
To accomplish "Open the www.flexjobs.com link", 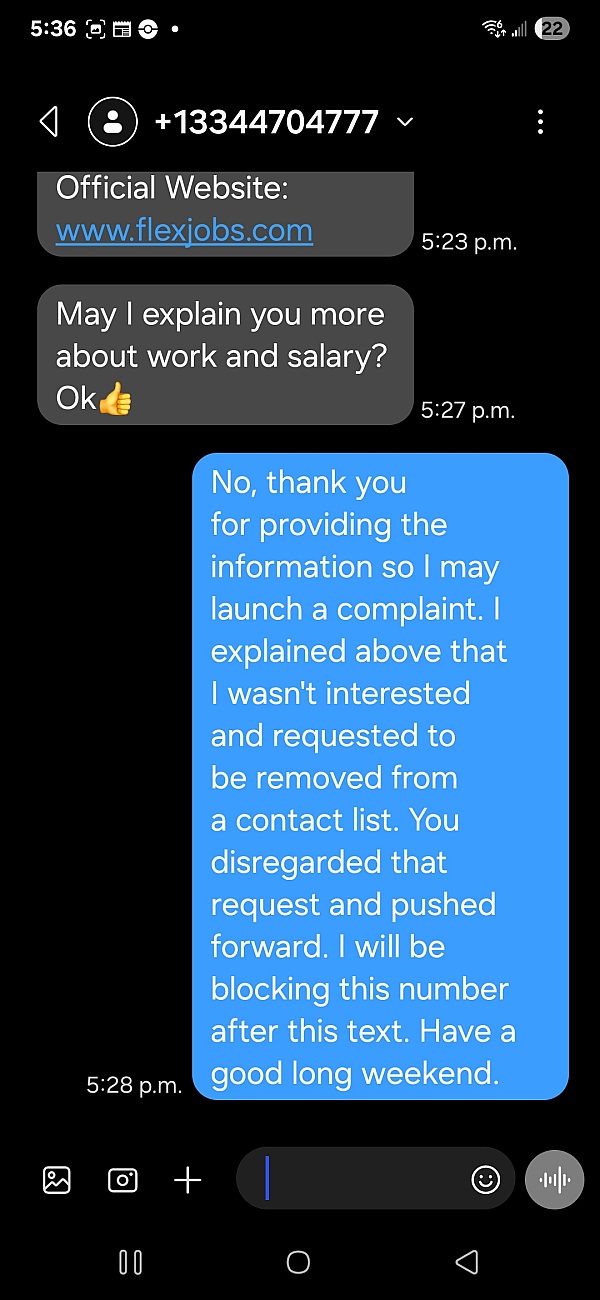I will point(184,231).
